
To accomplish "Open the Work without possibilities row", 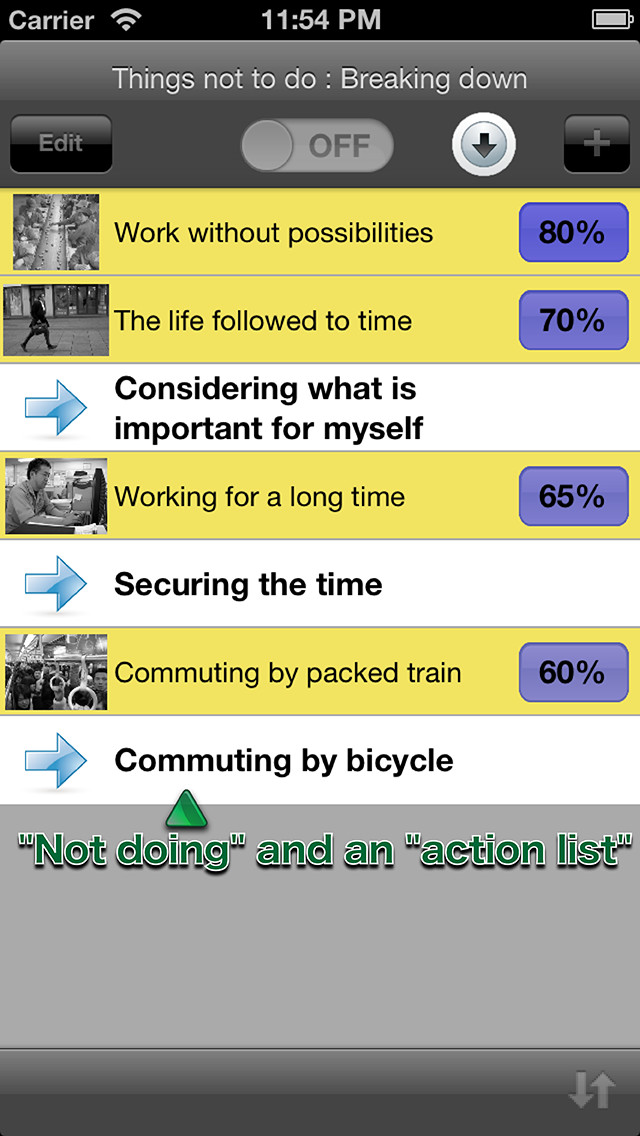I will [x=320, y=232].
